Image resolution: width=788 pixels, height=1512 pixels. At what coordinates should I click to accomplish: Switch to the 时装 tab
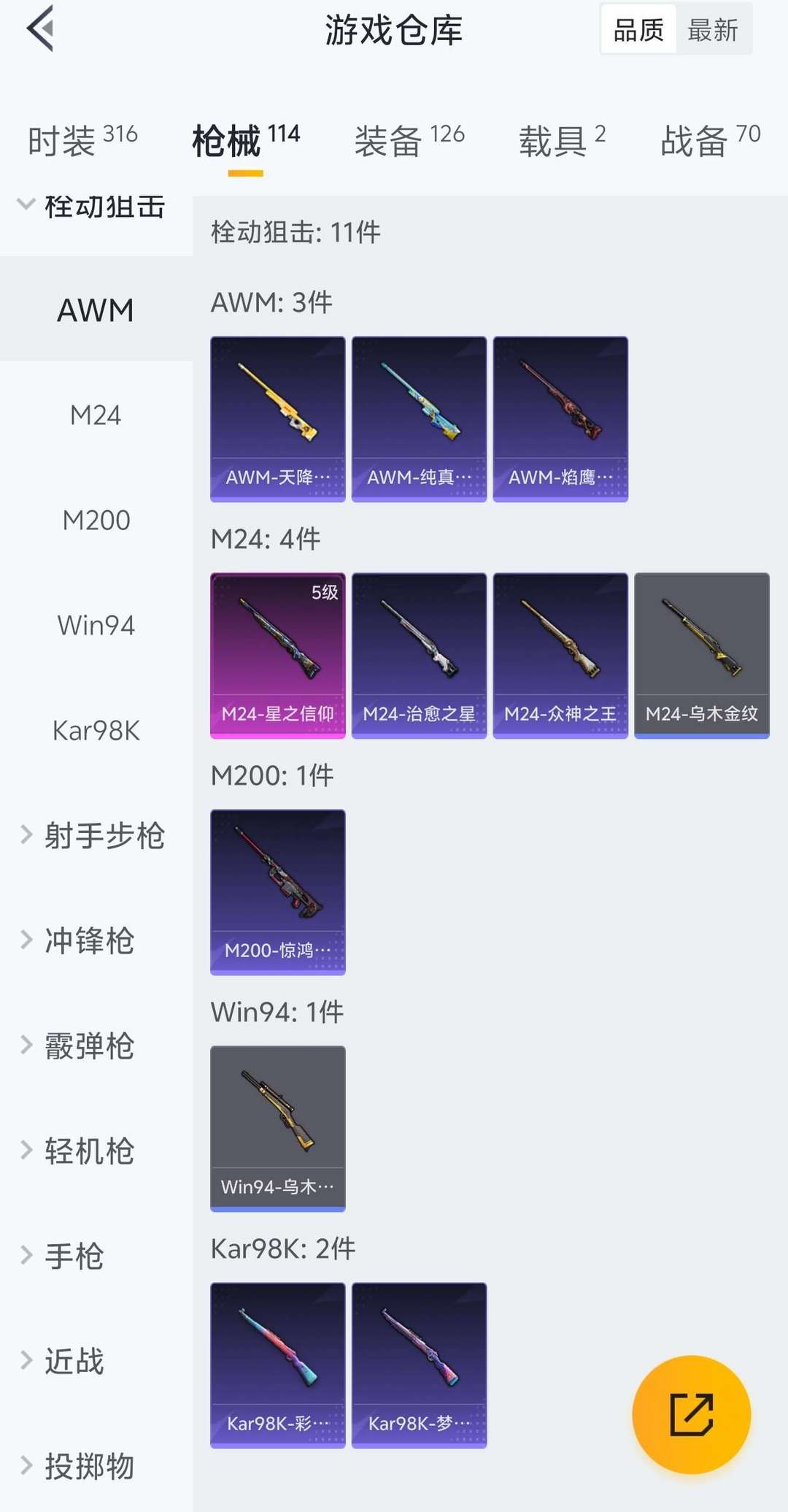tap(82, 139)
